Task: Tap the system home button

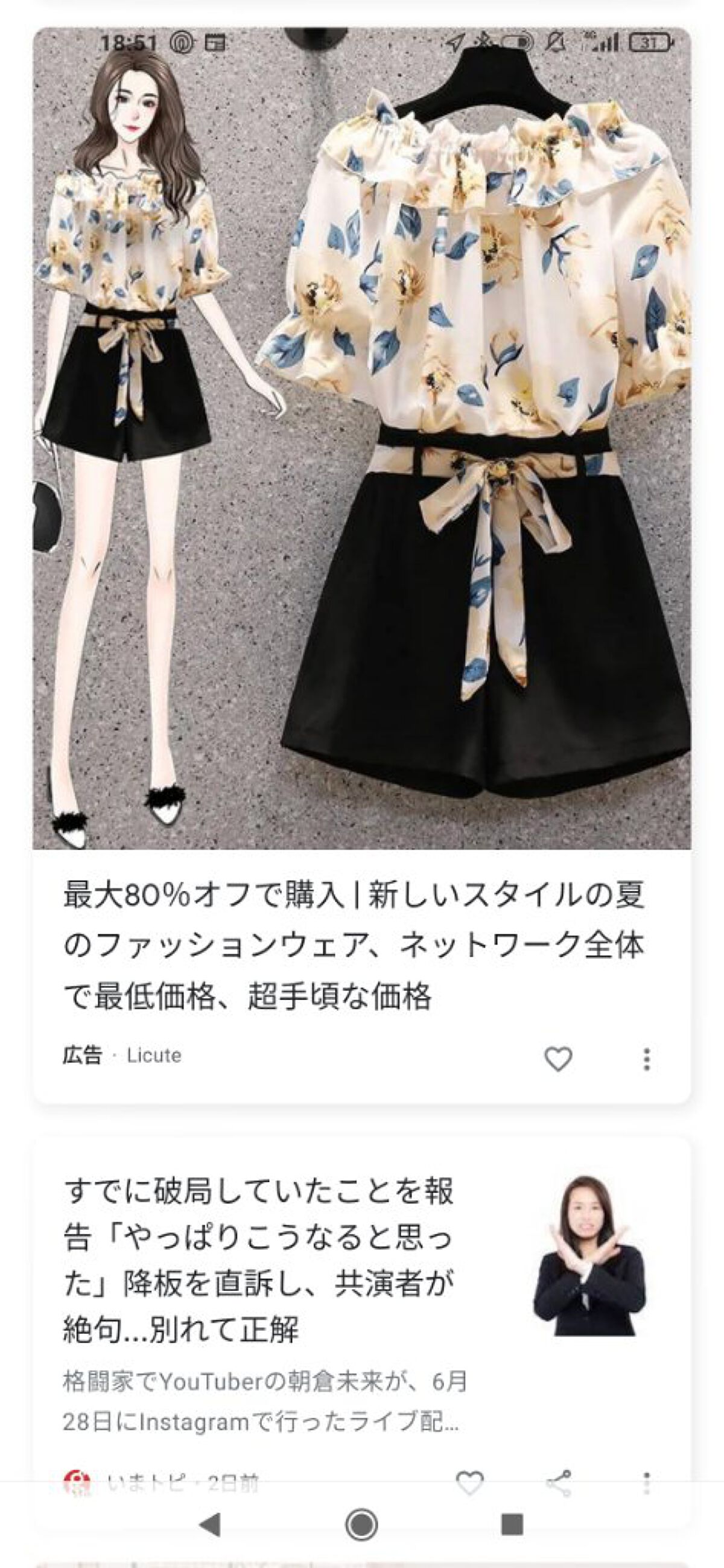Action: tap(361, 1525)
